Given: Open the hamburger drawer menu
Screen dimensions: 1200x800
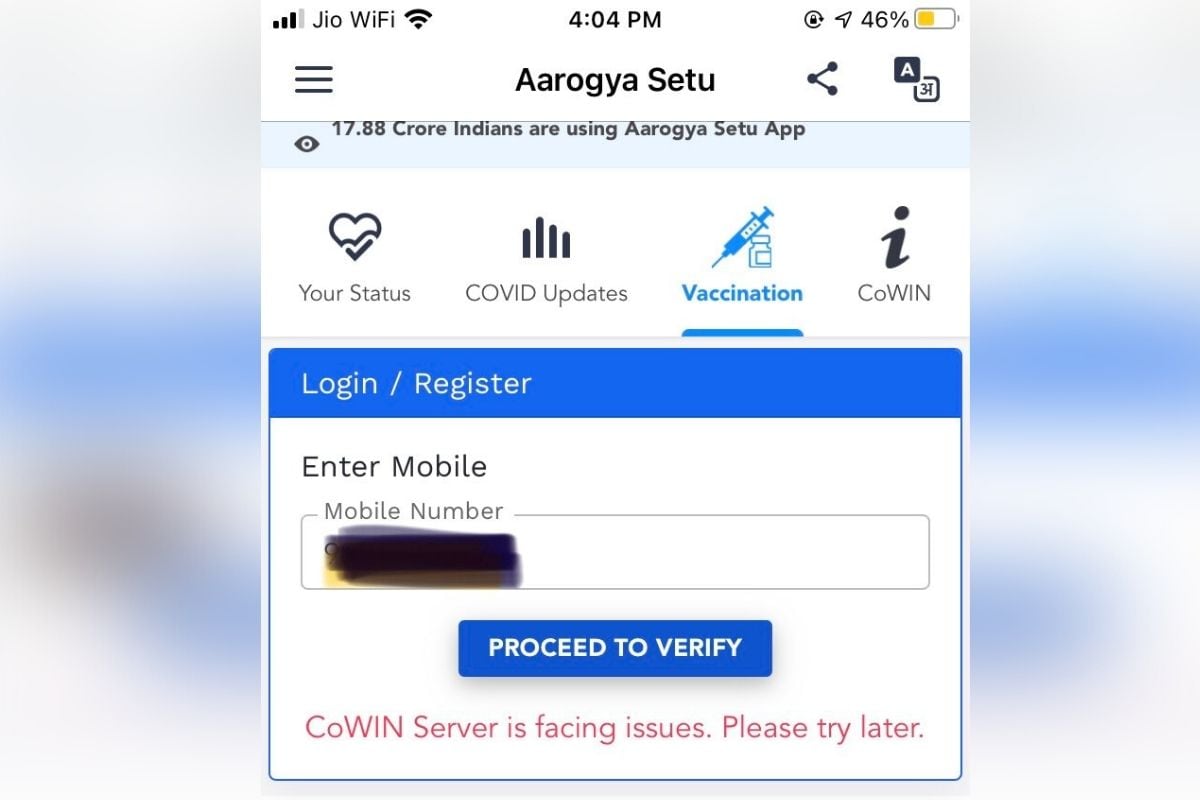Looking at the screenshot, I should tap(314, 80).
